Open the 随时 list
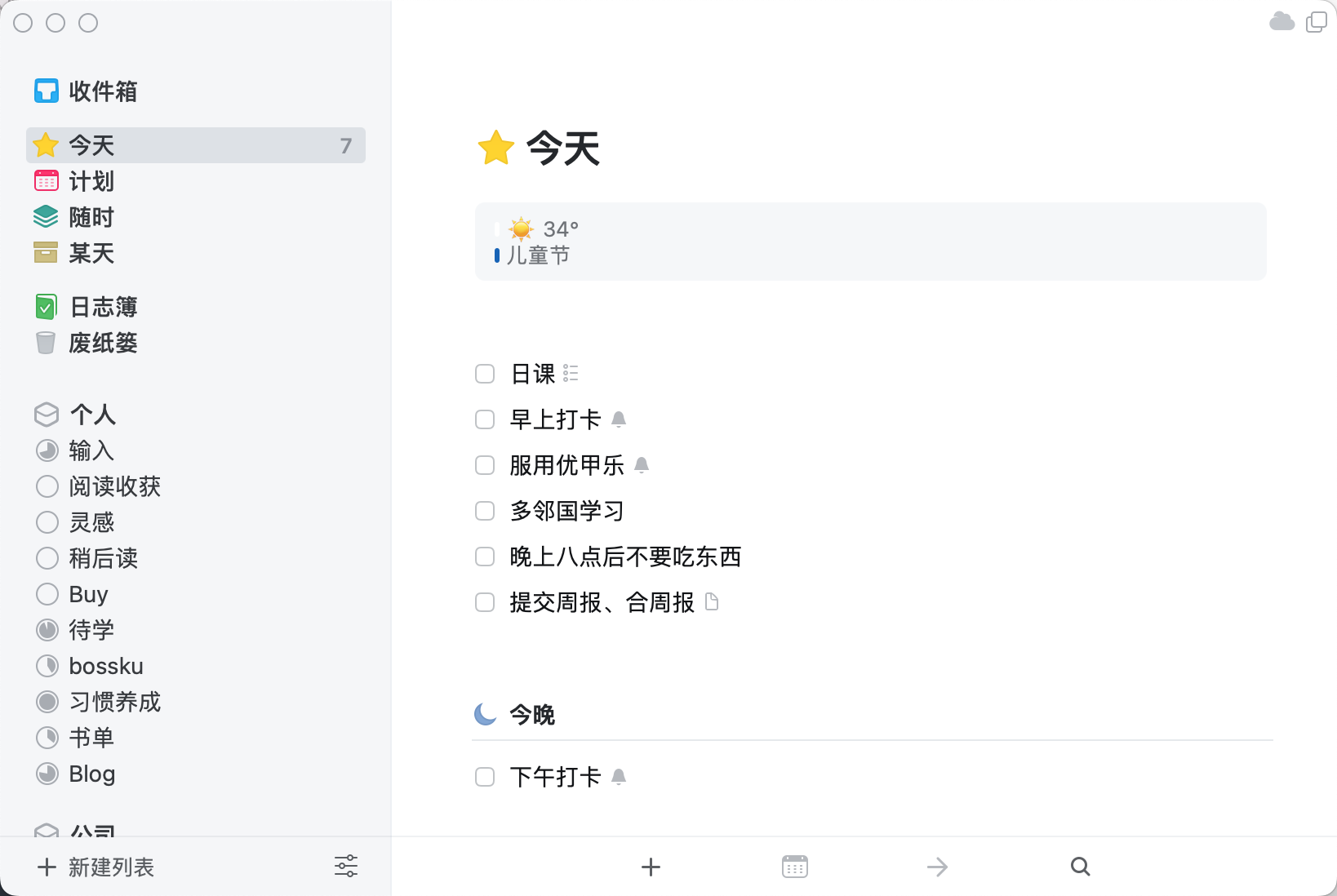 click(x=91, y=217)
